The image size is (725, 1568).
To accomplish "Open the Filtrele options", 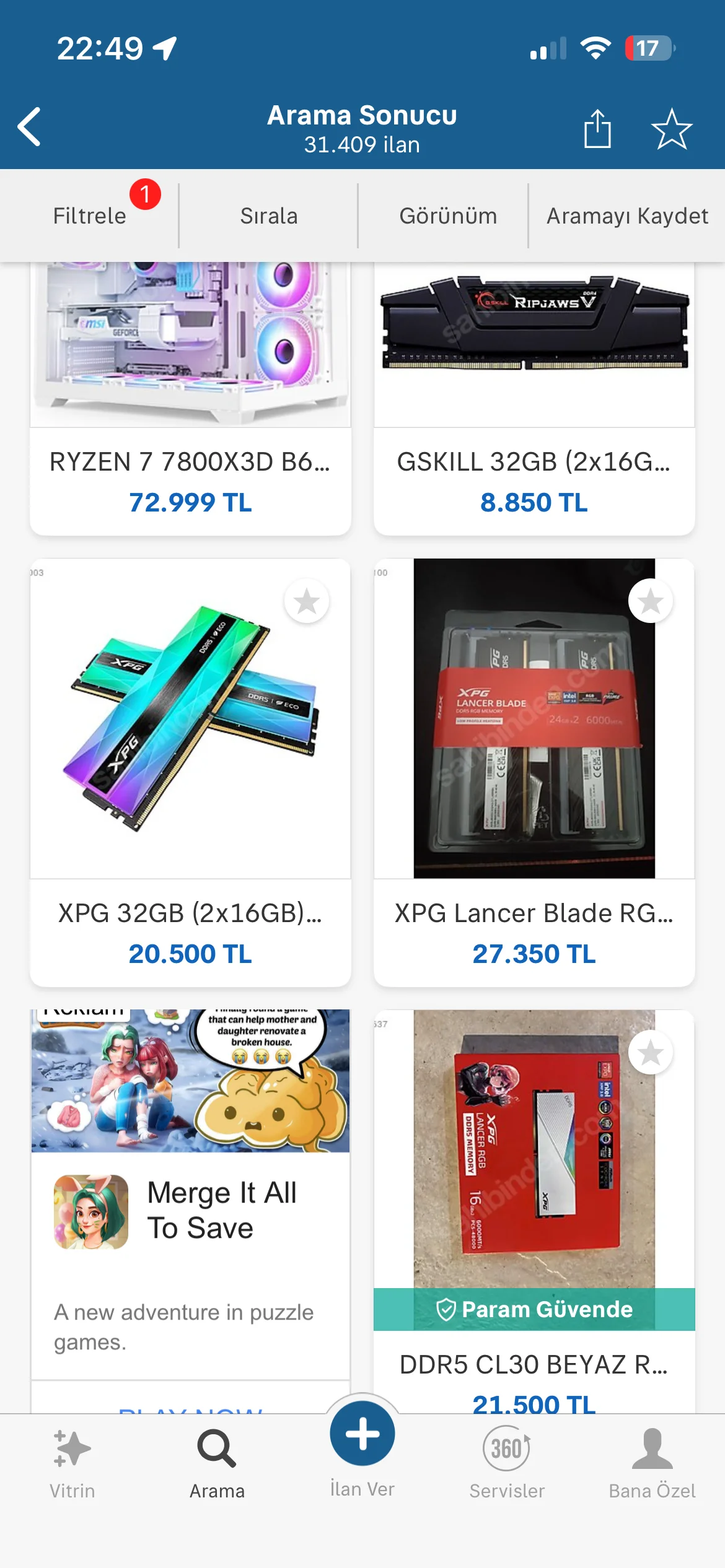I will click(90, 216).
